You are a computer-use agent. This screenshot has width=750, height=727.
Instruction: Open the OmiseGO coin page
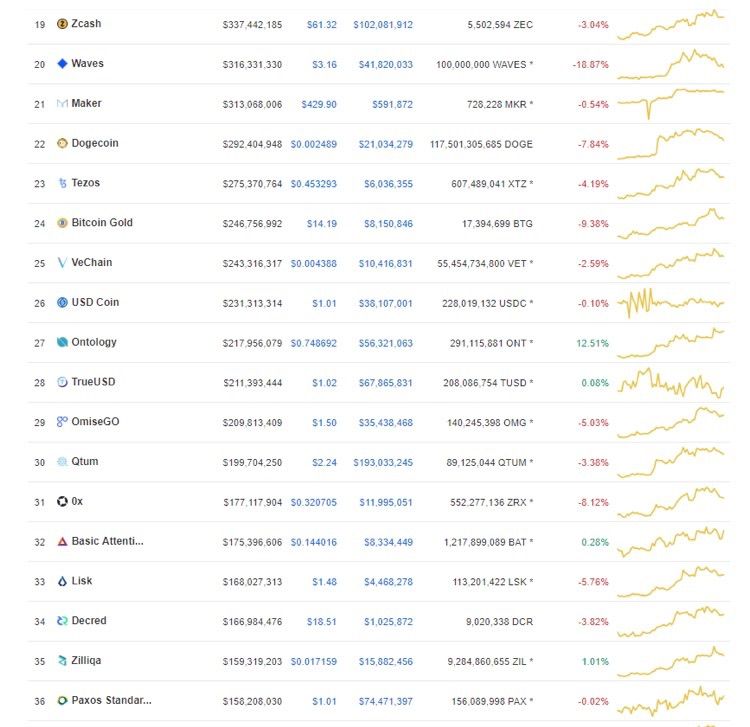pyautogui.click(x=95, y=422)
